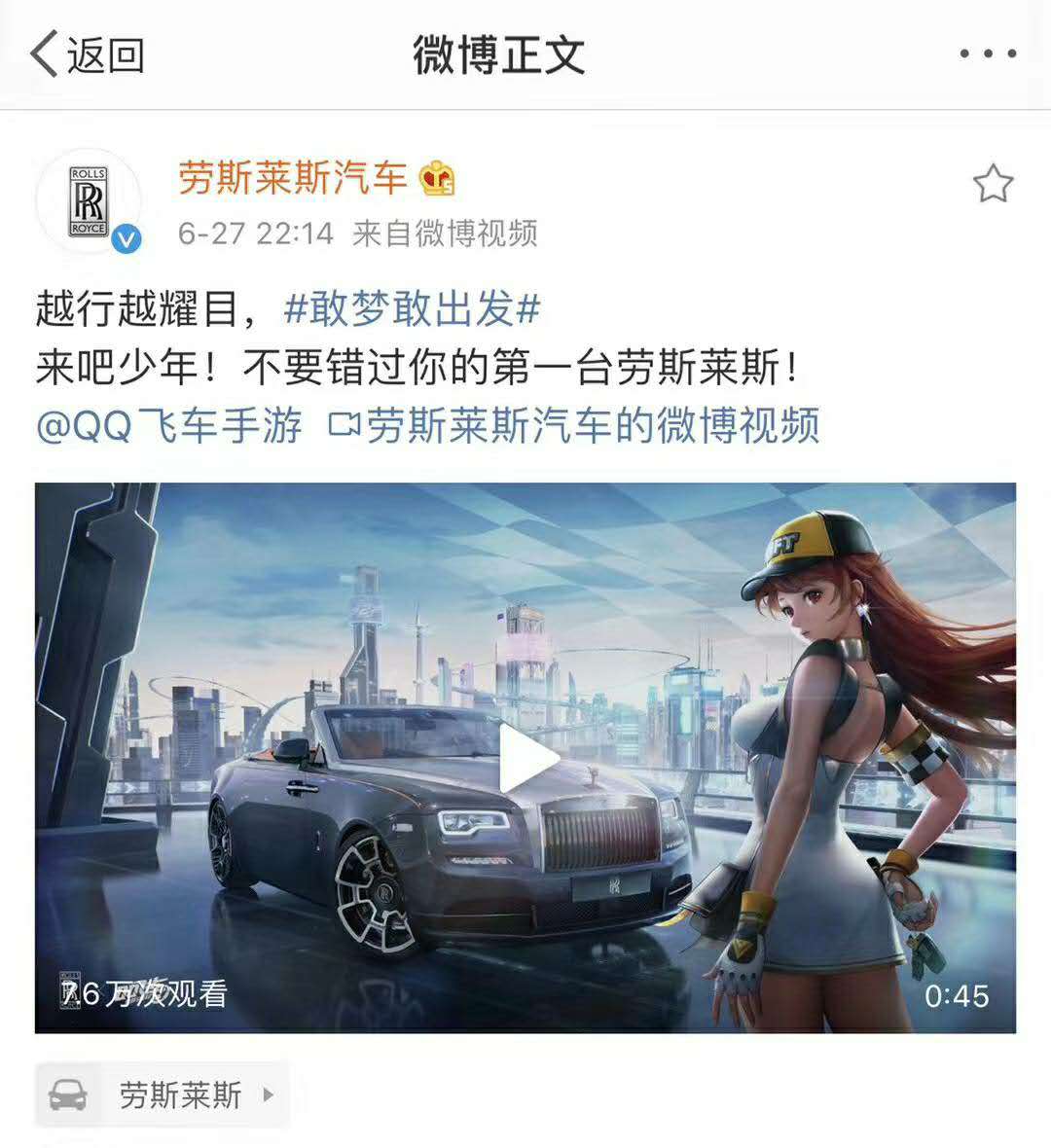Open the 劳斯莱斯汽车 account name
Viewport: 1051px width, 1148px height.
point(292,178)
